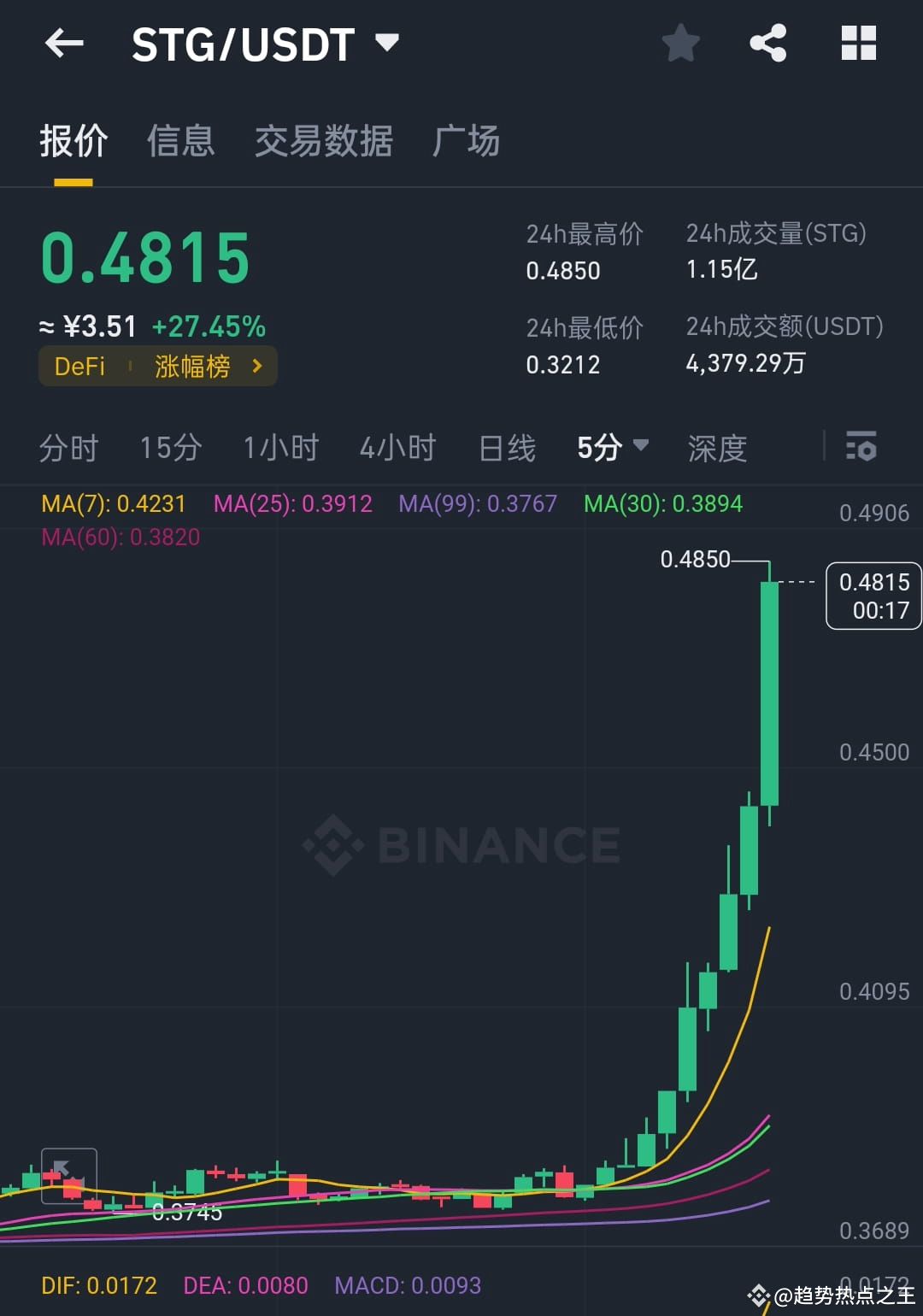
Task: Tap the back arrow to exit chart
Action: 64,43
